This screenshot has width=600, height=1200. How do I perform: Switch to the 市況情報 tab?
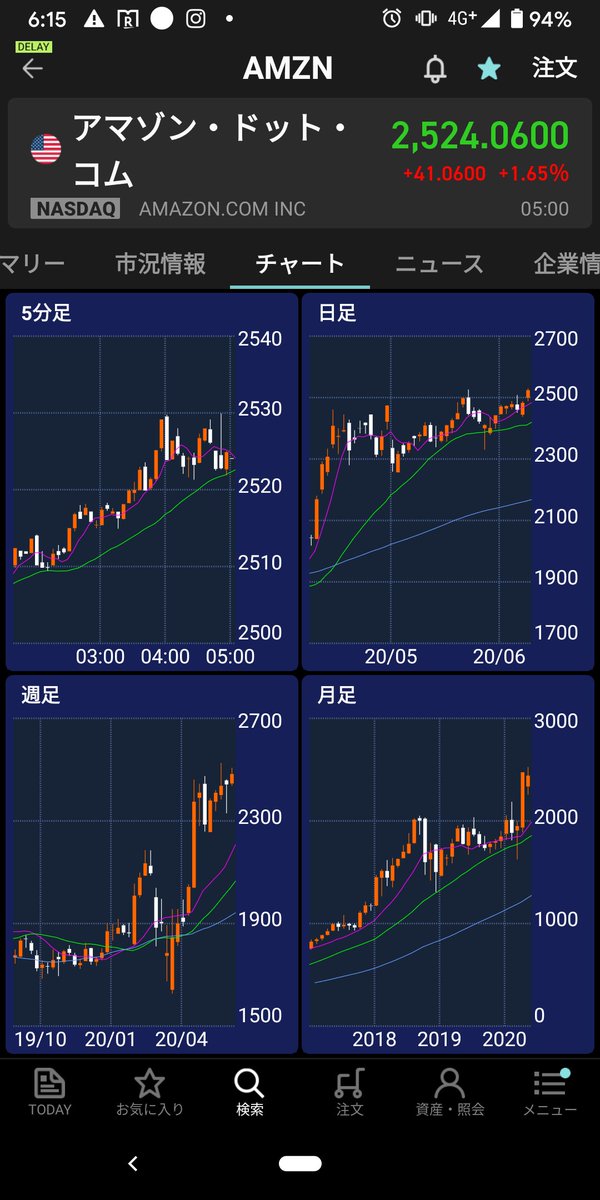click(x=160, y=264)
